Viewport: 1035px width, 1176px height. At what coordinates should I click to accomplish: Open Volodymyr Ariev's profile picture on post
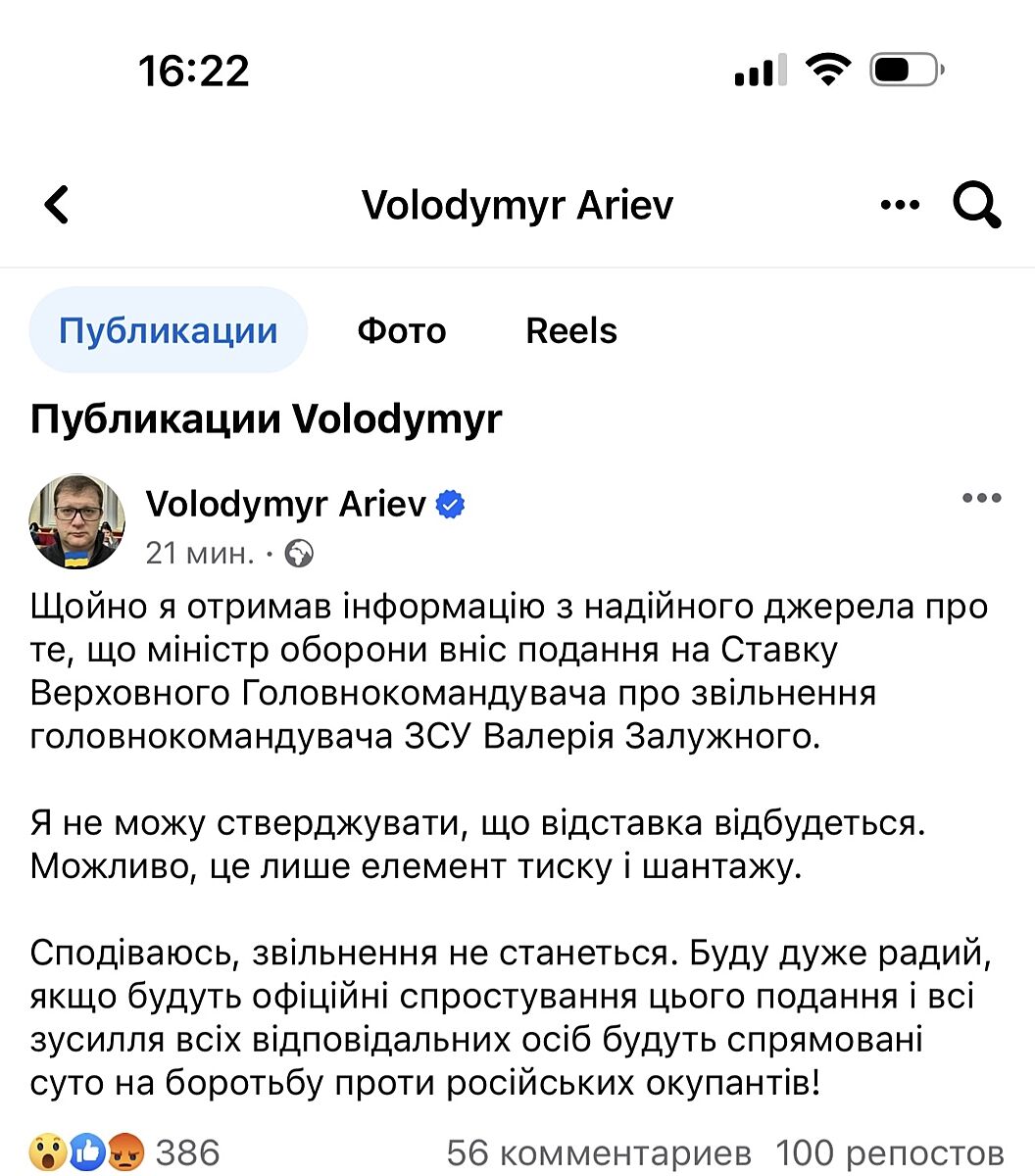coord(77,522)
